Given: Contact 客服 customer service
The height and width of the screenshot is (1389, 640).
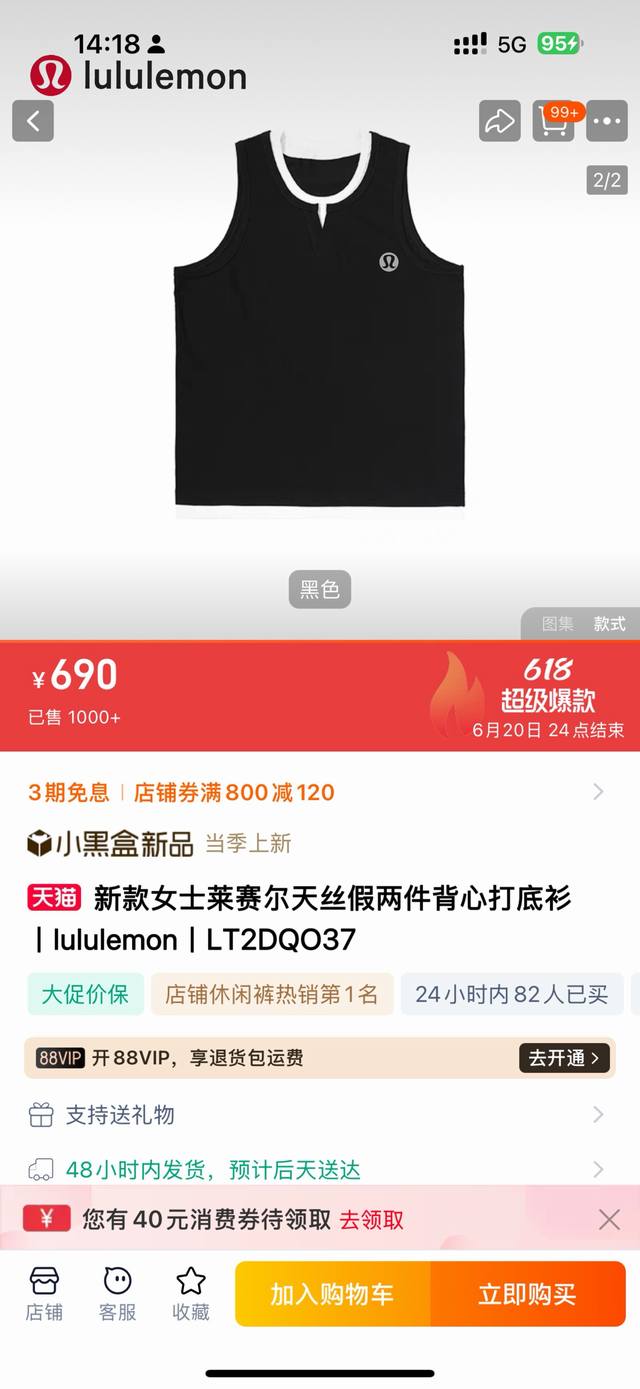Looking at the screenshot, I should coord(117,1294).
